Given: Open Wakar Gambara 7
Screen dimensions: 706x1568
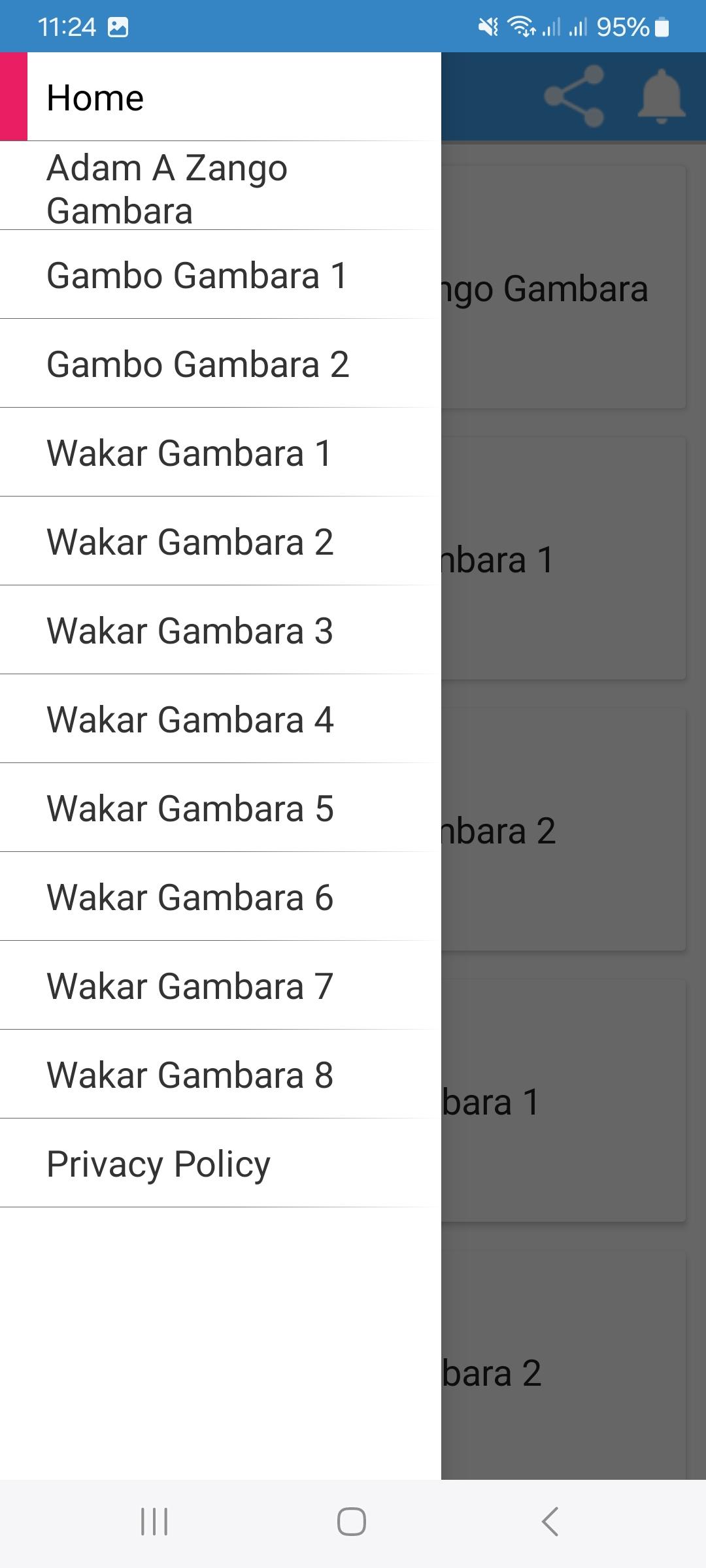Looking at the screenshot, I should click(x=220, y=985).
